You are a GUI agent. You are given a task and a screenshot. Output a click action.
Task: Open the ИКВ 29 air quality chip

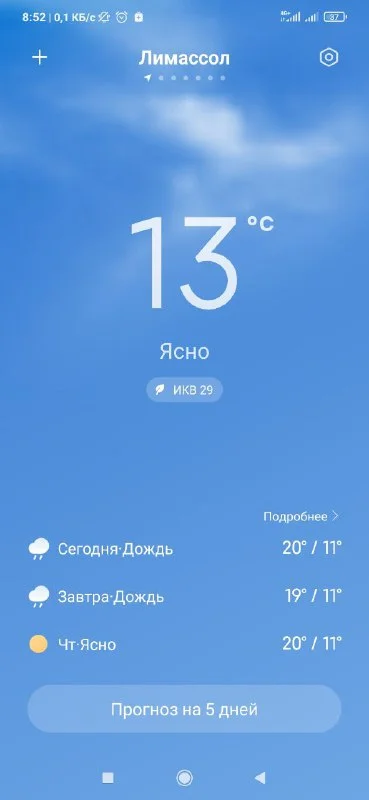click(184, 390)
